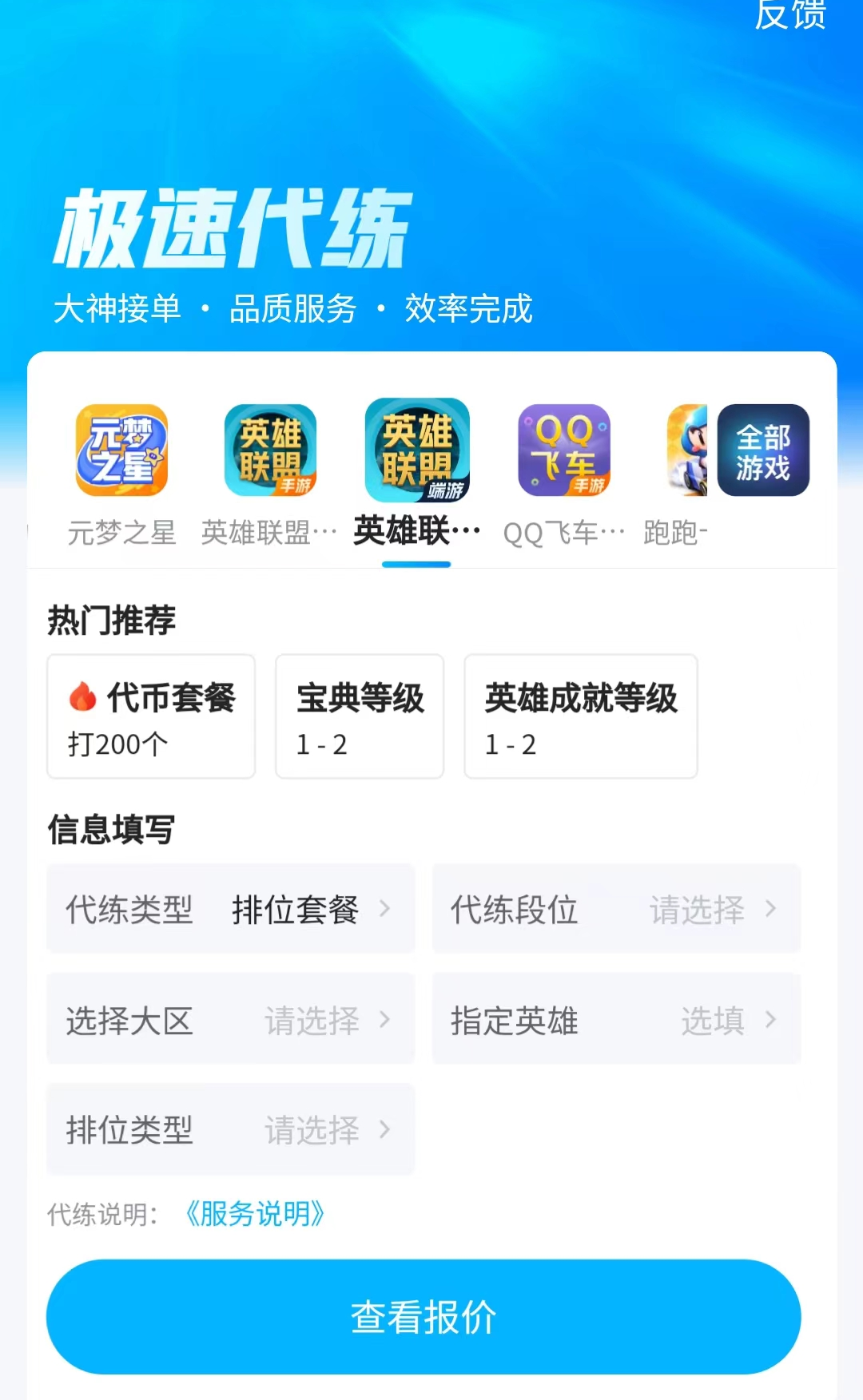
Task: Open the 排位类型 selector
Action: coord(231,1129)
